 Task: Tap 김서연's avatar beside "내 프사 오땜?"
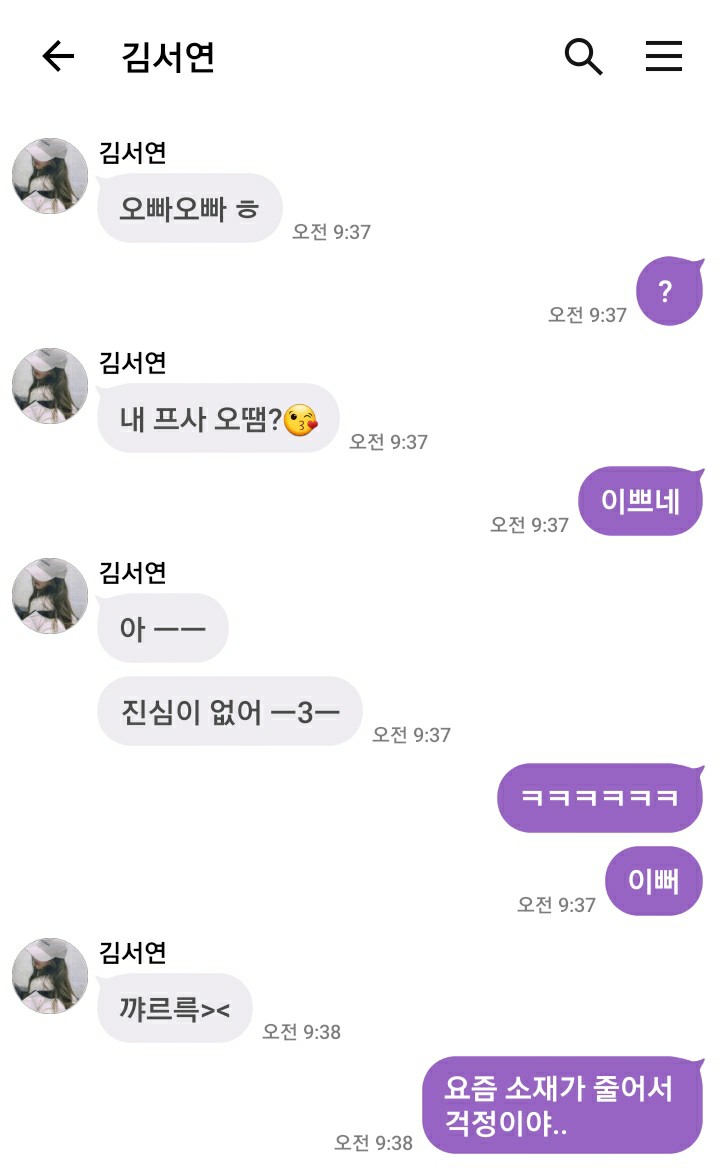50,386
